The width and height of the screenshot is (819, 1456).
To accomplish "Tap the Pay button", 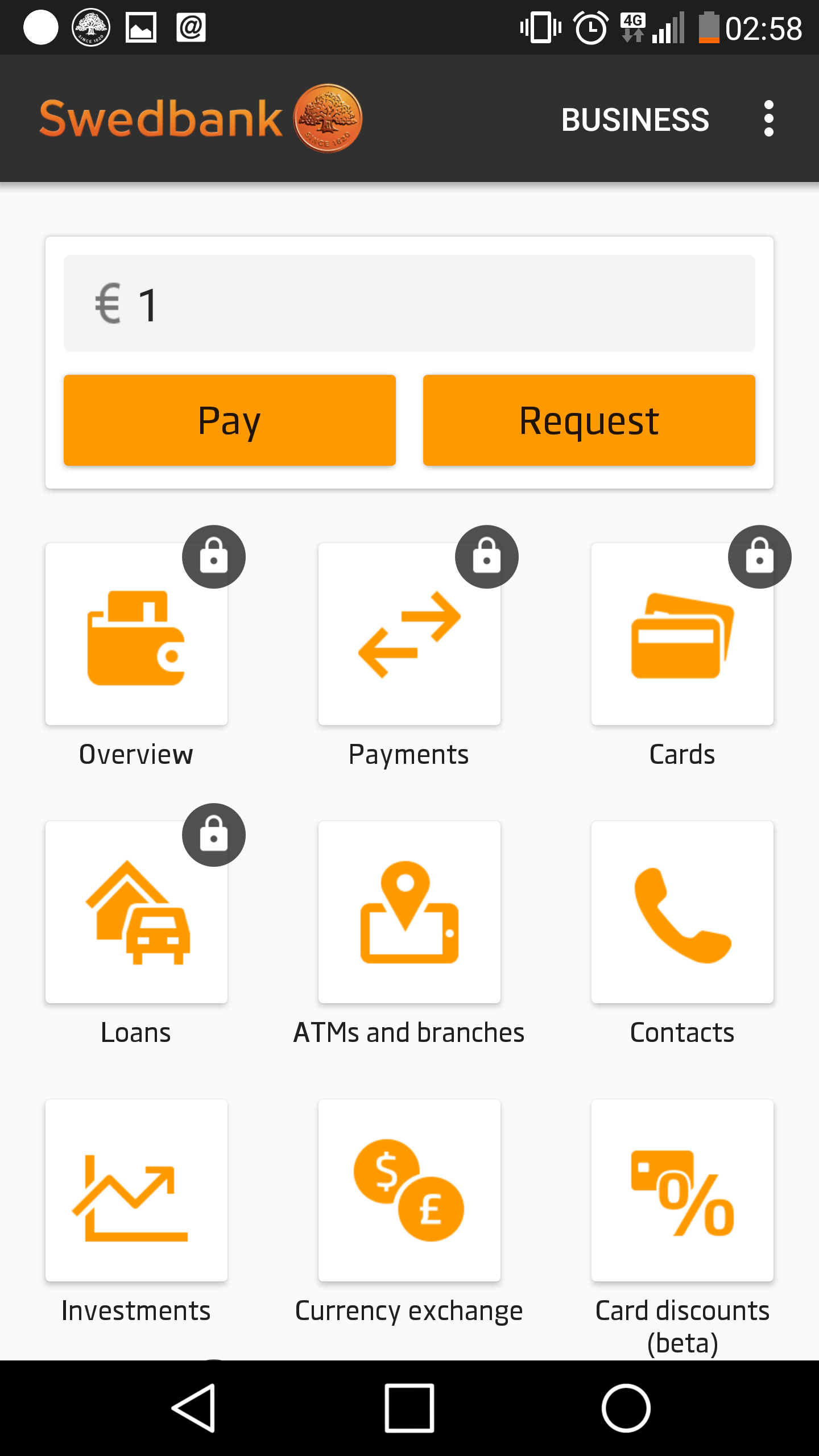I will 230,420.
